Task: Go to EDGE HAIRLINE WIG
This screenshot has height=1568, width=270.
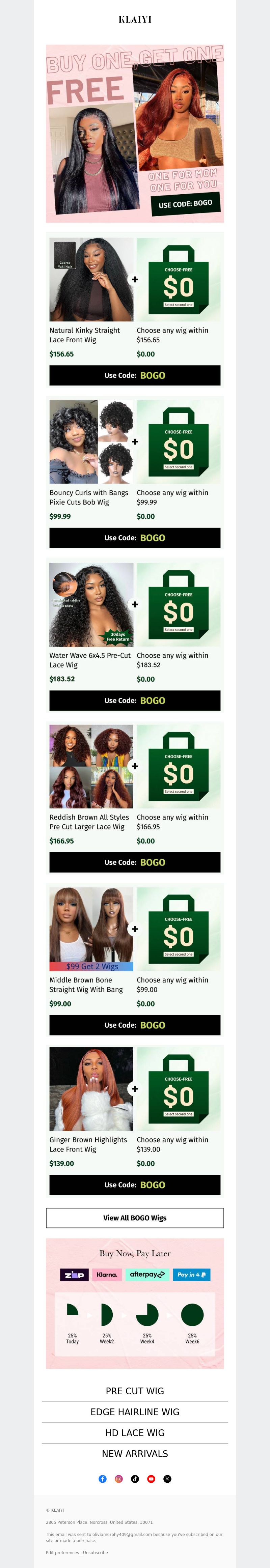Action: point(135,1412)
